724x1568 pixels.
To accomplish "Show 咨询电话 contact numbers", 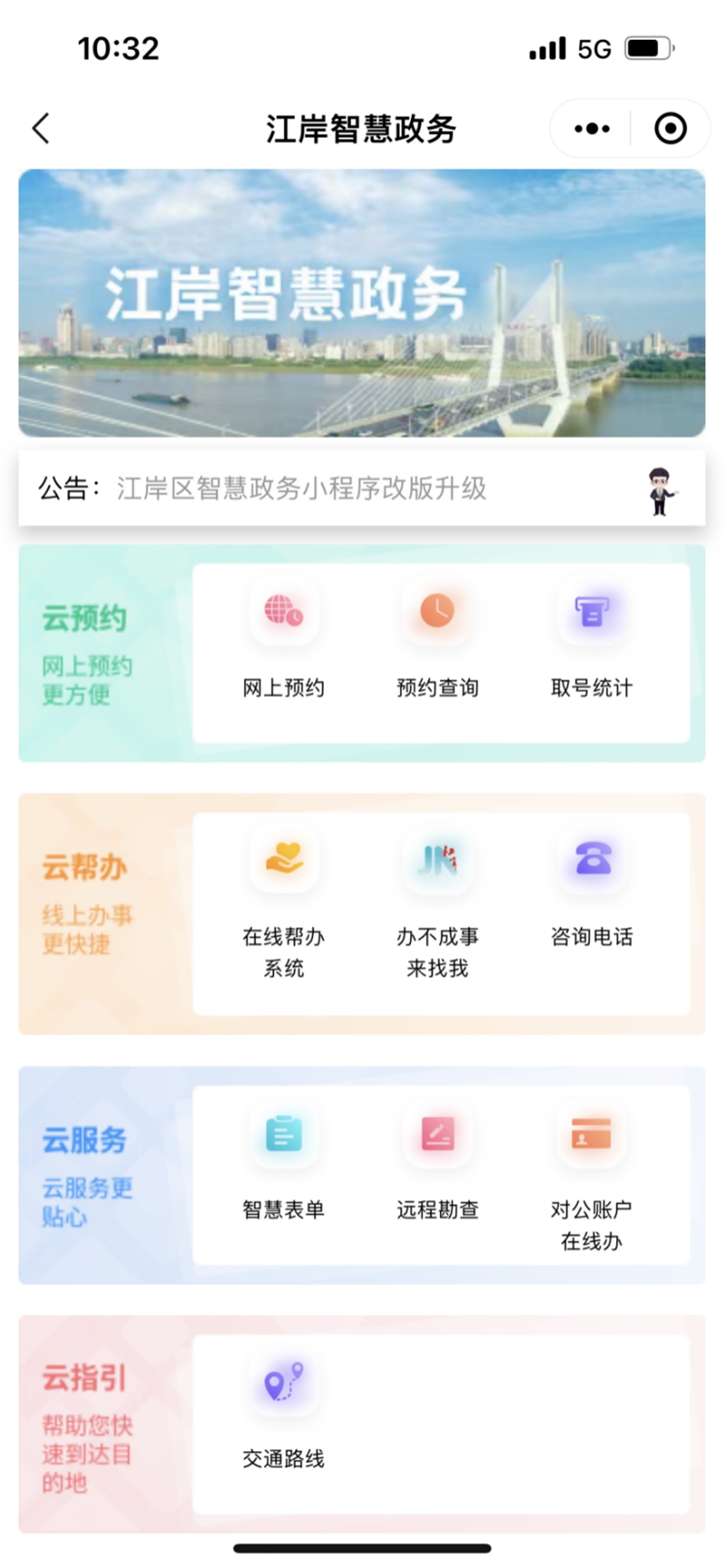I will pos(592,891).
